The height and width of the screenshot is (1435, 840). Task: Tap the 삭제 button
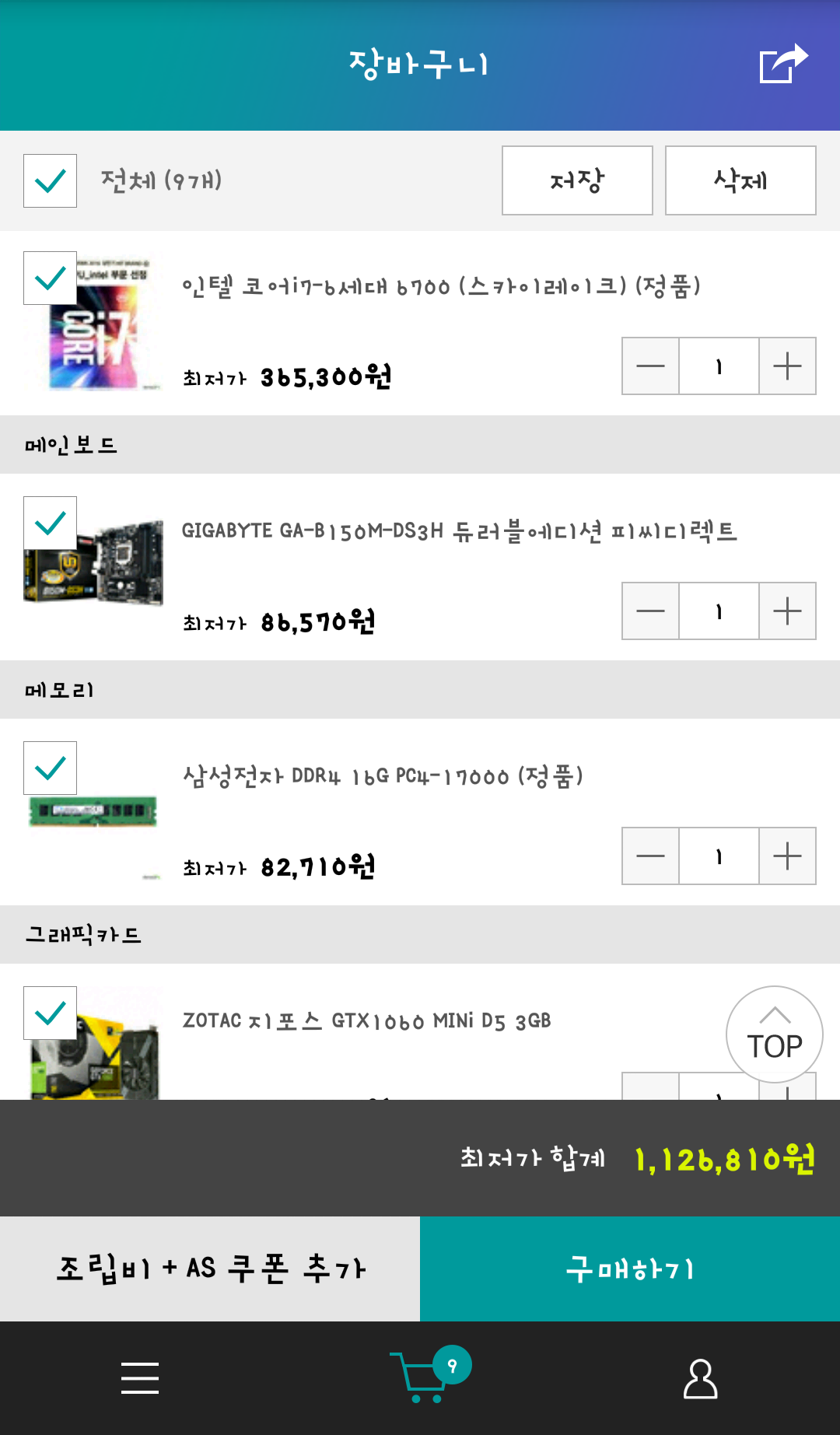[x=740, y=180]
